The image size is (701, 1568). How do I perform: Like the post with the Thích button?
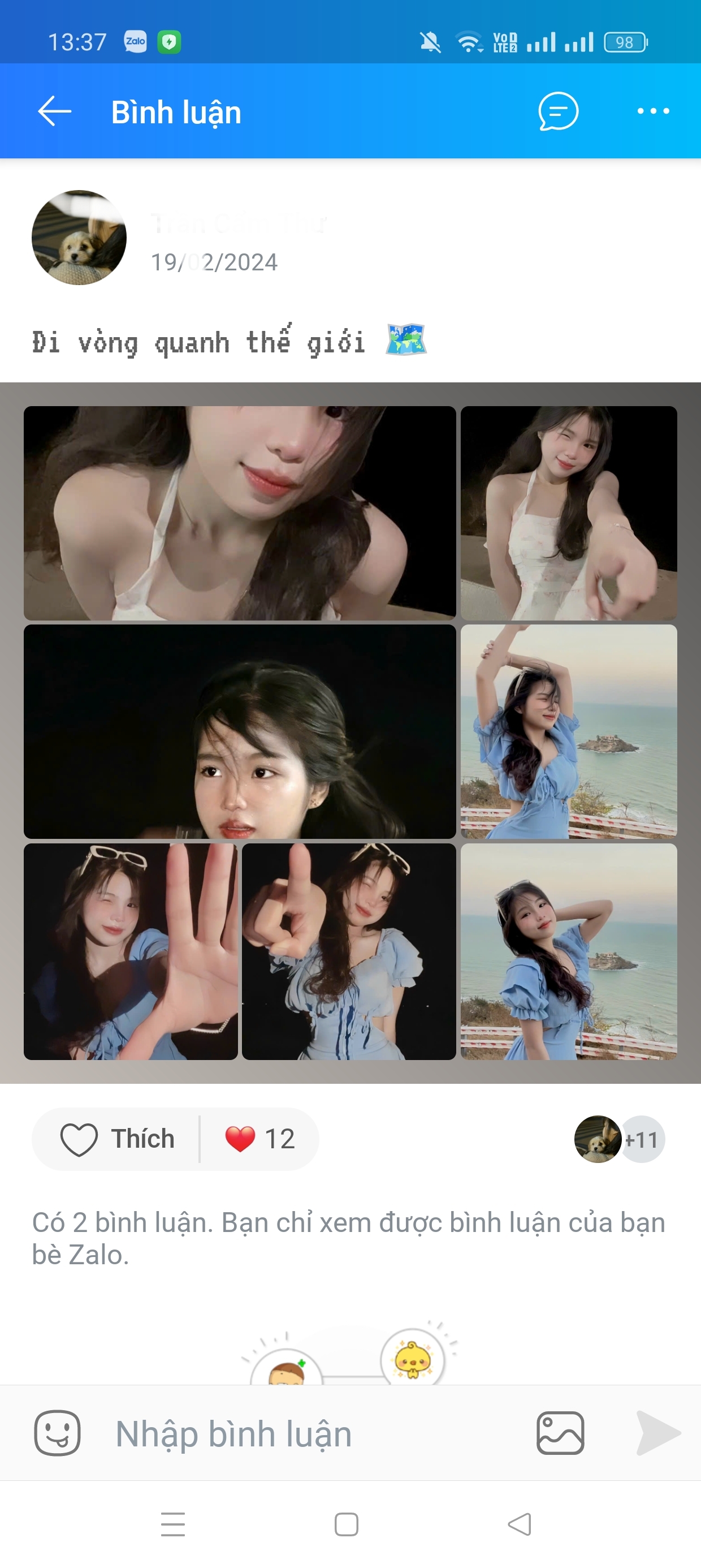118,1139
